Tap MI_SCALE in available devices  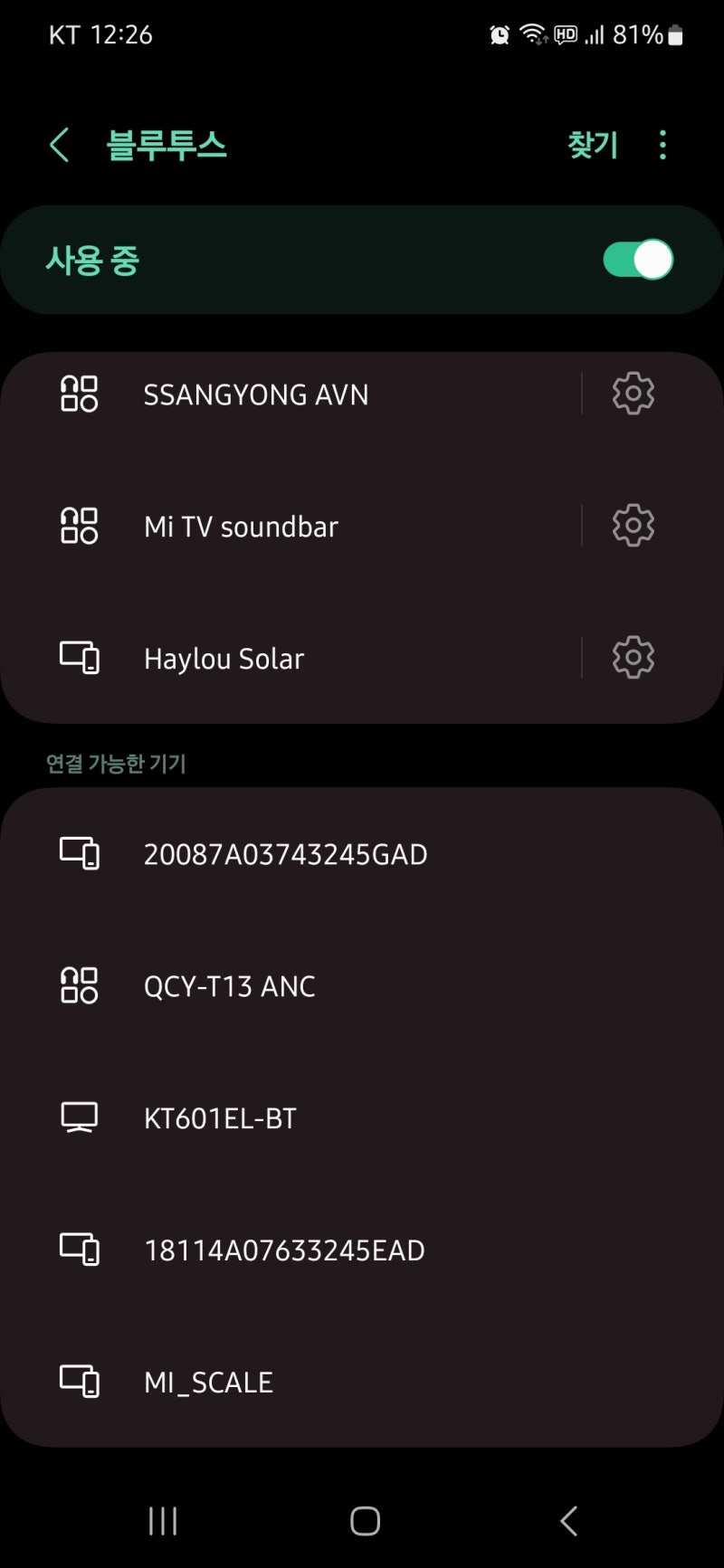click(208, 1382)
